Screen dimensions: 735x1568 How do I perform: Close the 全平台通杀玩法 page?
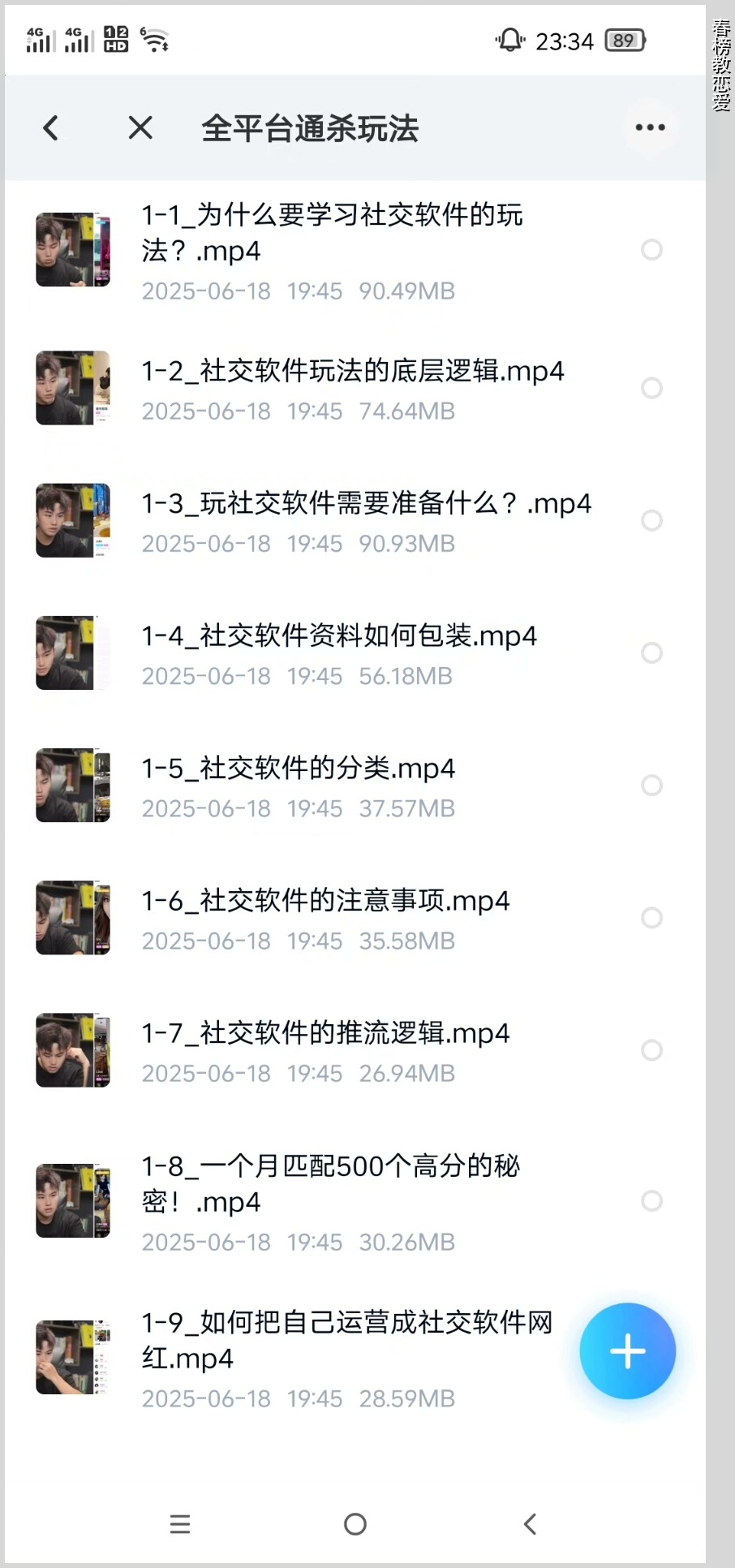tap(140, 127)
